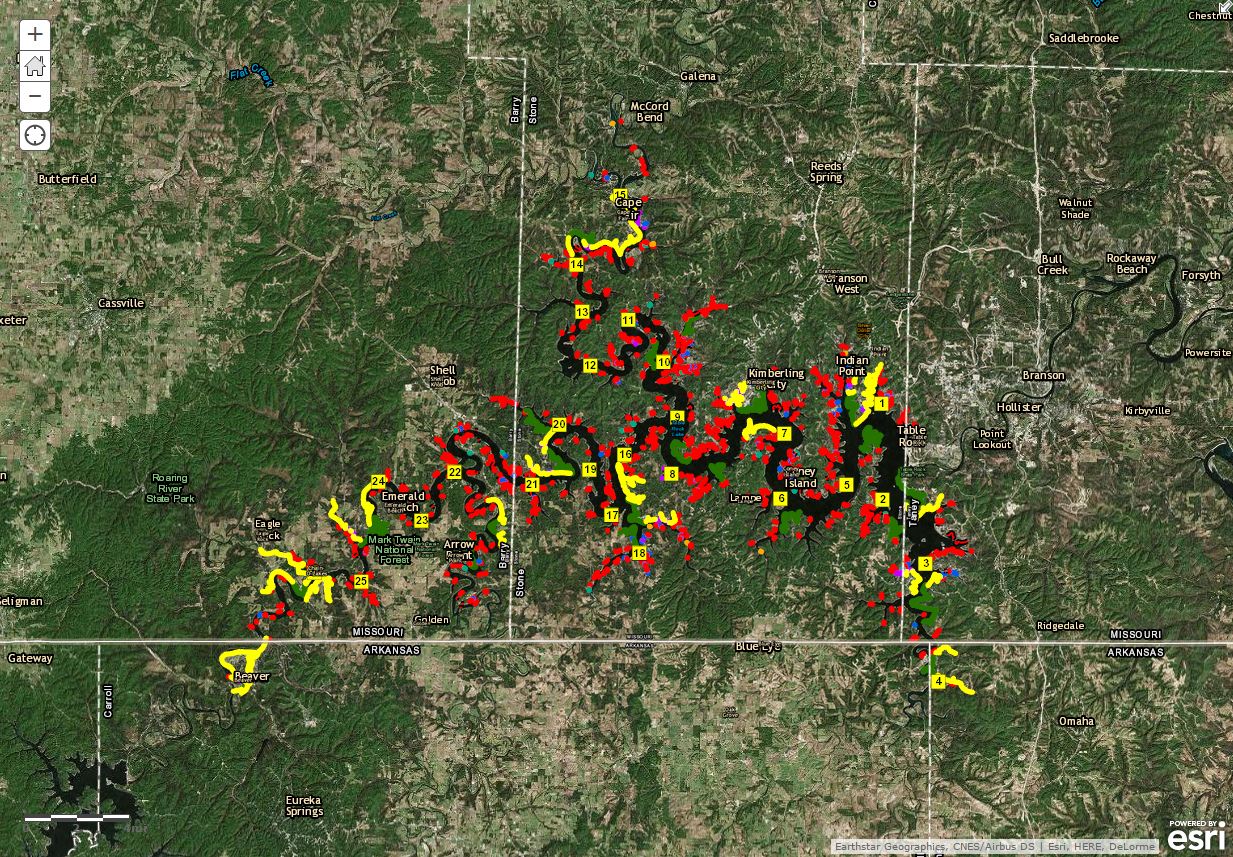Zoom out of the map
The image size is (1233, 857).
click(35, 97)
